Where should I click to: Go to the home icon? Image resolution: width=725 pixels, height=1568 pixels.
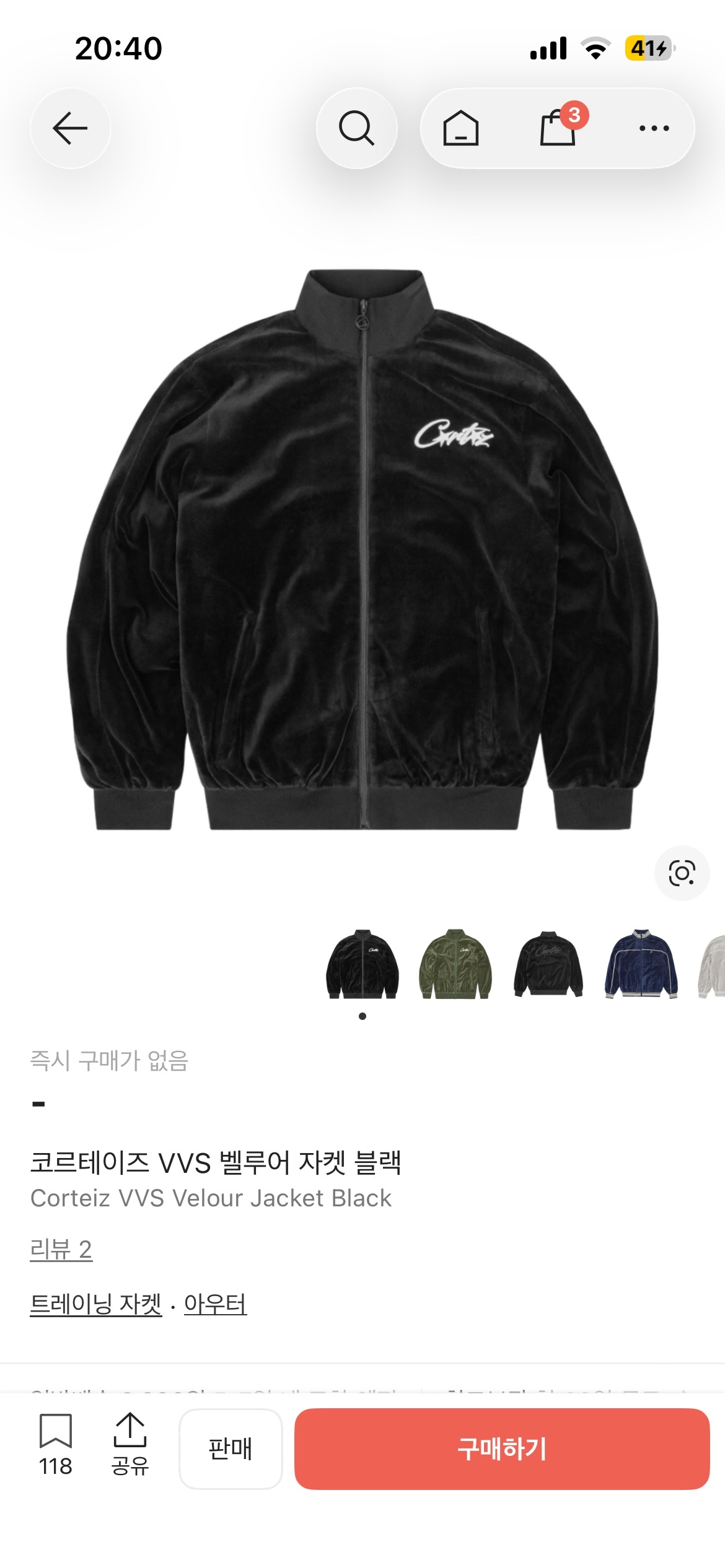[461, 128]
